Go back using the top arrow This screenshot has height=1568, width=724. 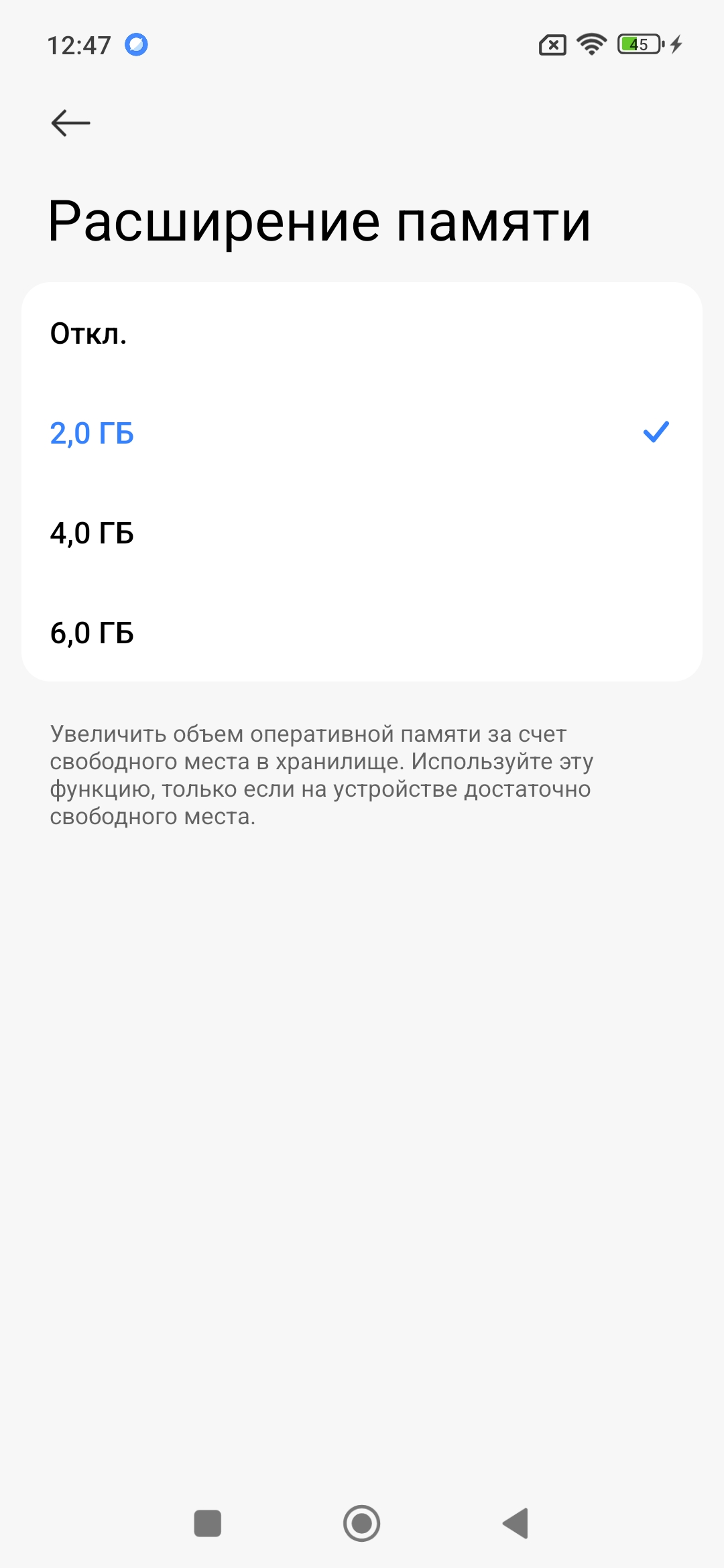[70, 123]
